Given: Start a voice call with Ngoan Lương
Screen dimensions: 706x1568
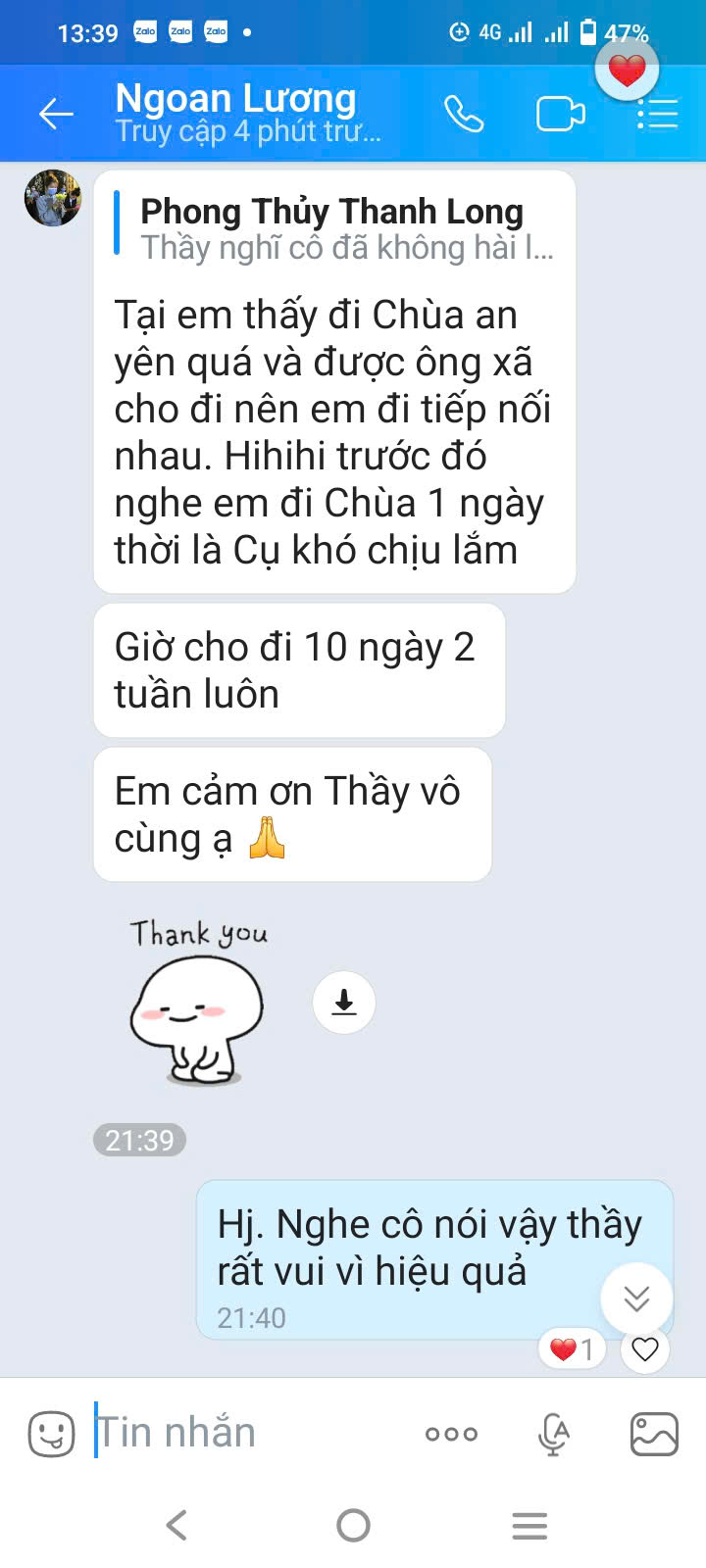Looking at the screenshot, I should coord(464,115).
